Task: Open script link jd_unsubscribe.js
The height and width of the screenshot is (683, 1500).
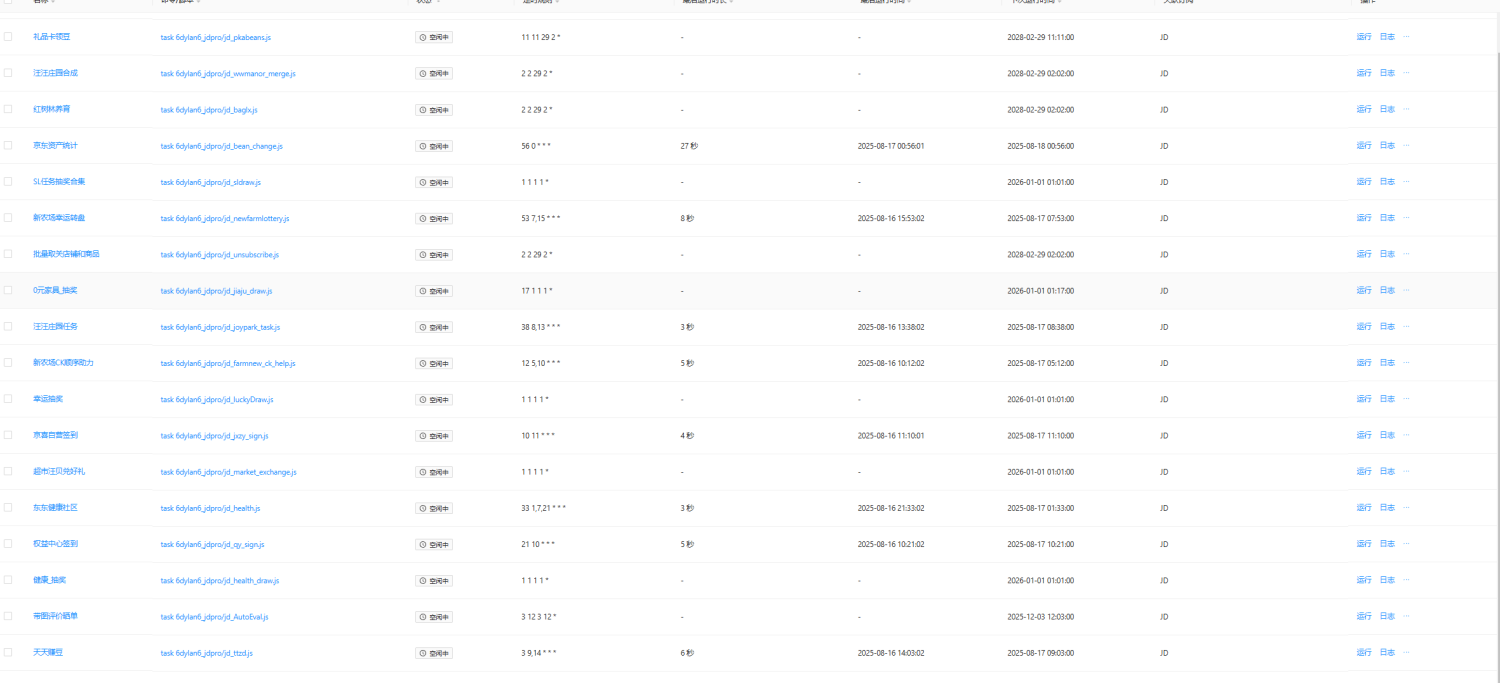Action: (x=219, y=255)
